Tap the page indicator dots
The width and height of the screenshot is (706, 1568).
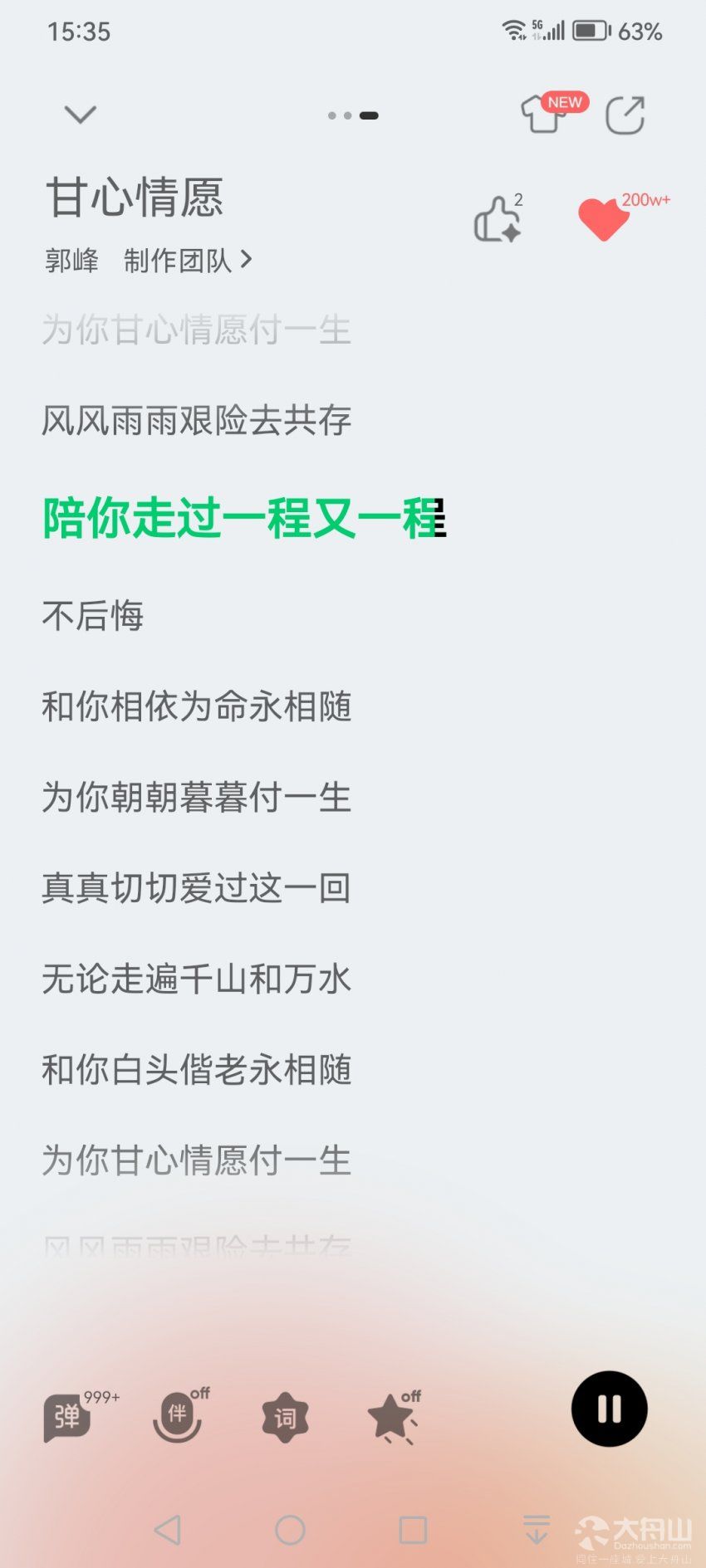353,115
